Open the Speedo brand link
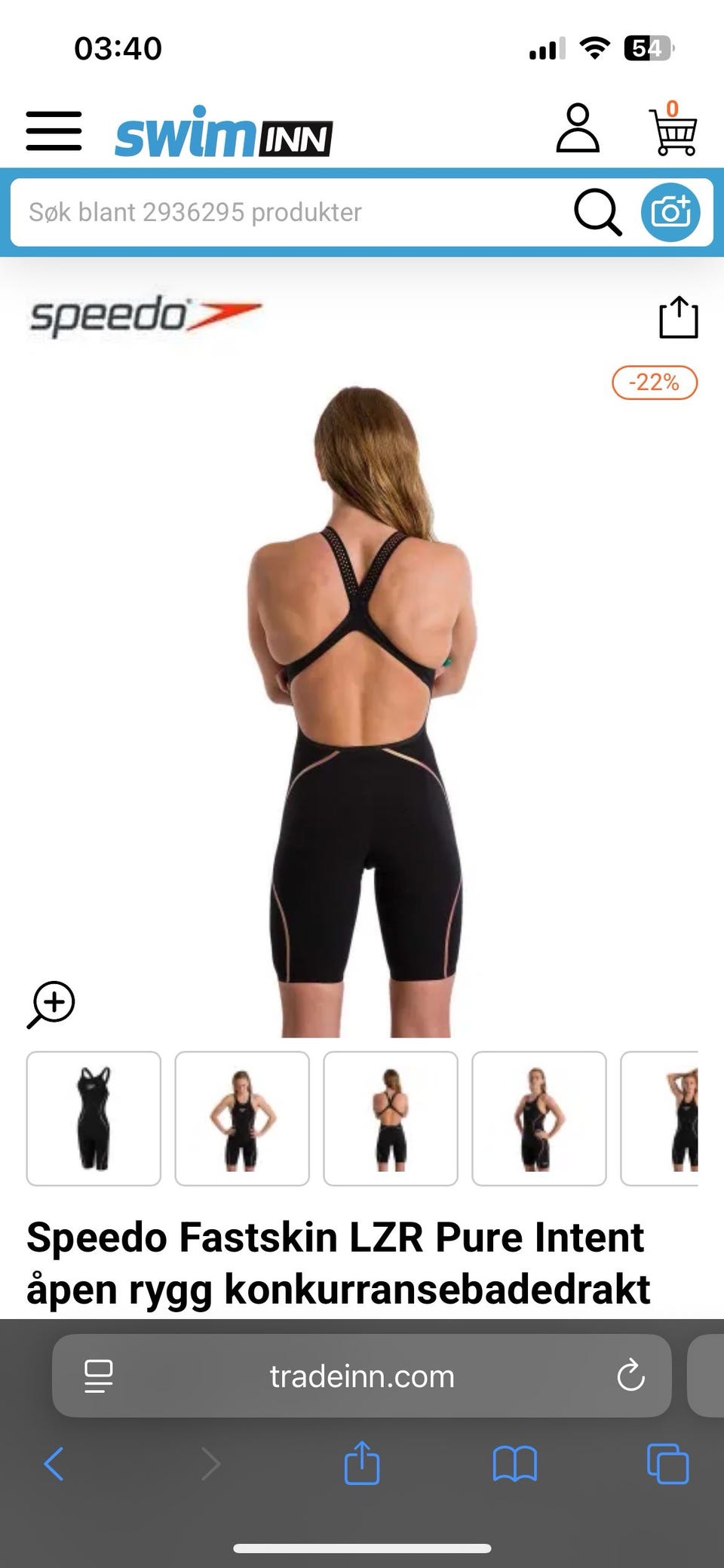724x1568 pixels. (145, 315)
